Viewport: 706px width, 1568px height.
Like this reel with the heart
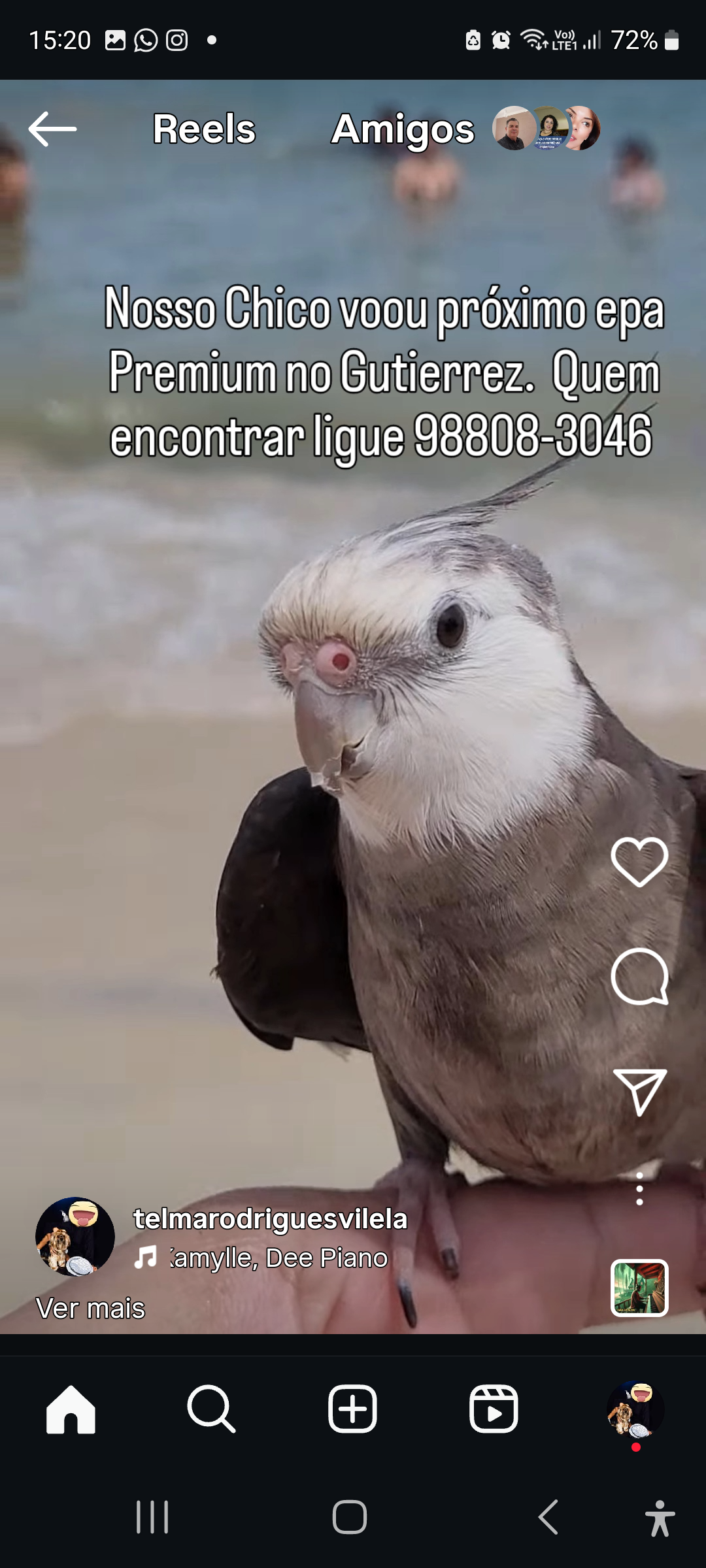coord(639,862)
